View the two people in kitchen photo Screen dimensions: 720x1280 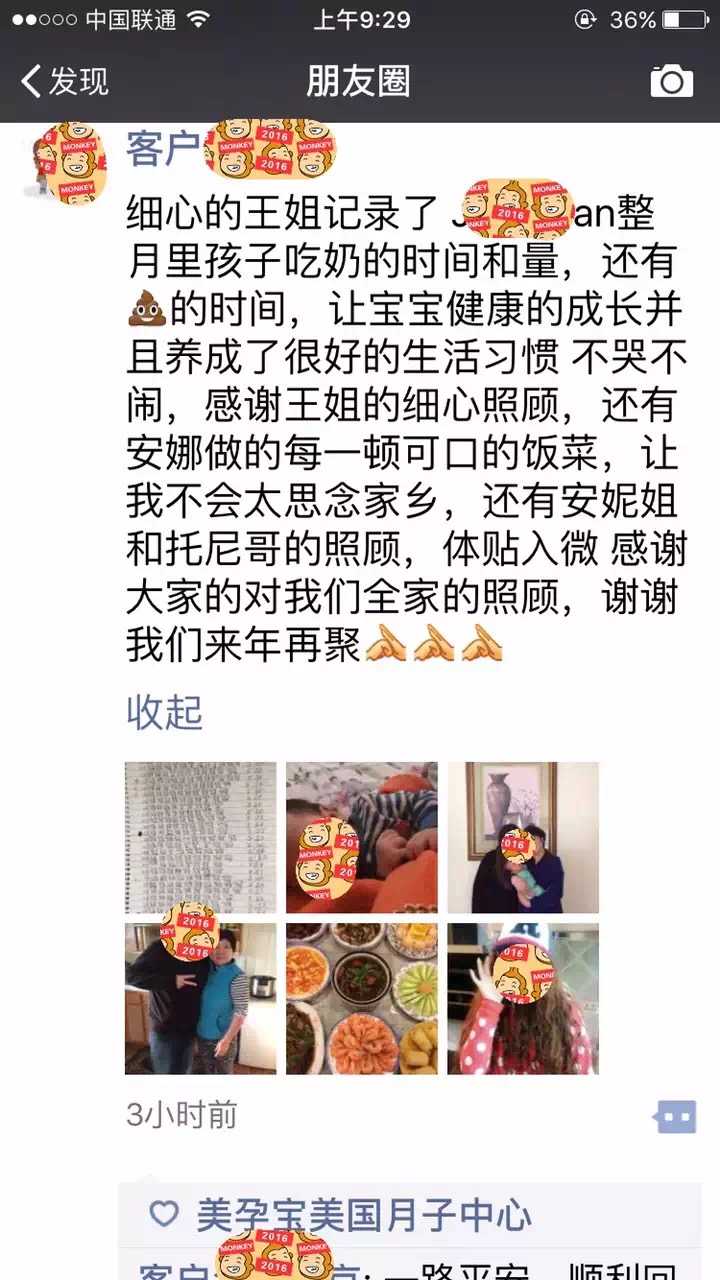pos(201,998)
